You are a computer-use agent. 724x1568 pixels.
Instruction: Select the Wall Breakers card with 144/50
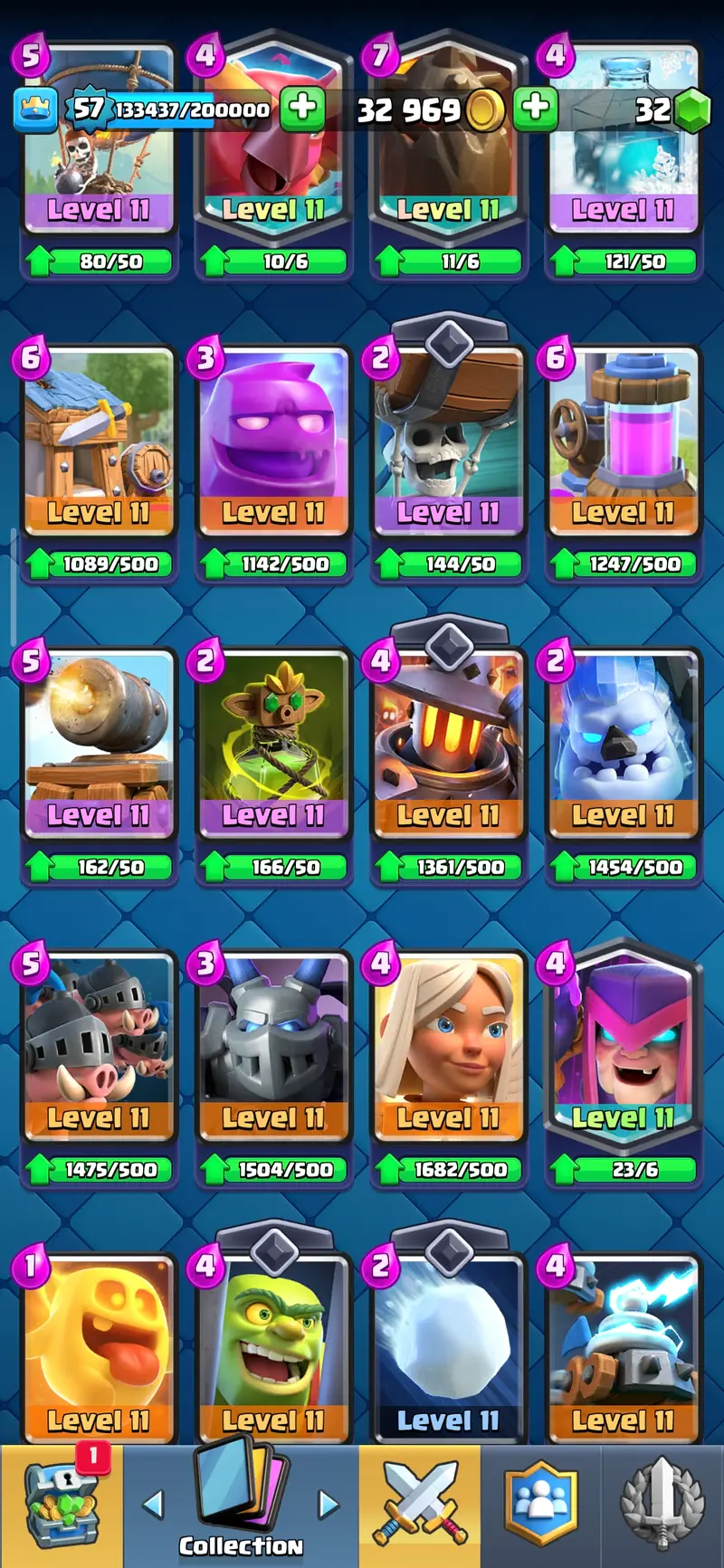pyautogui.click(x=448, y=443)
